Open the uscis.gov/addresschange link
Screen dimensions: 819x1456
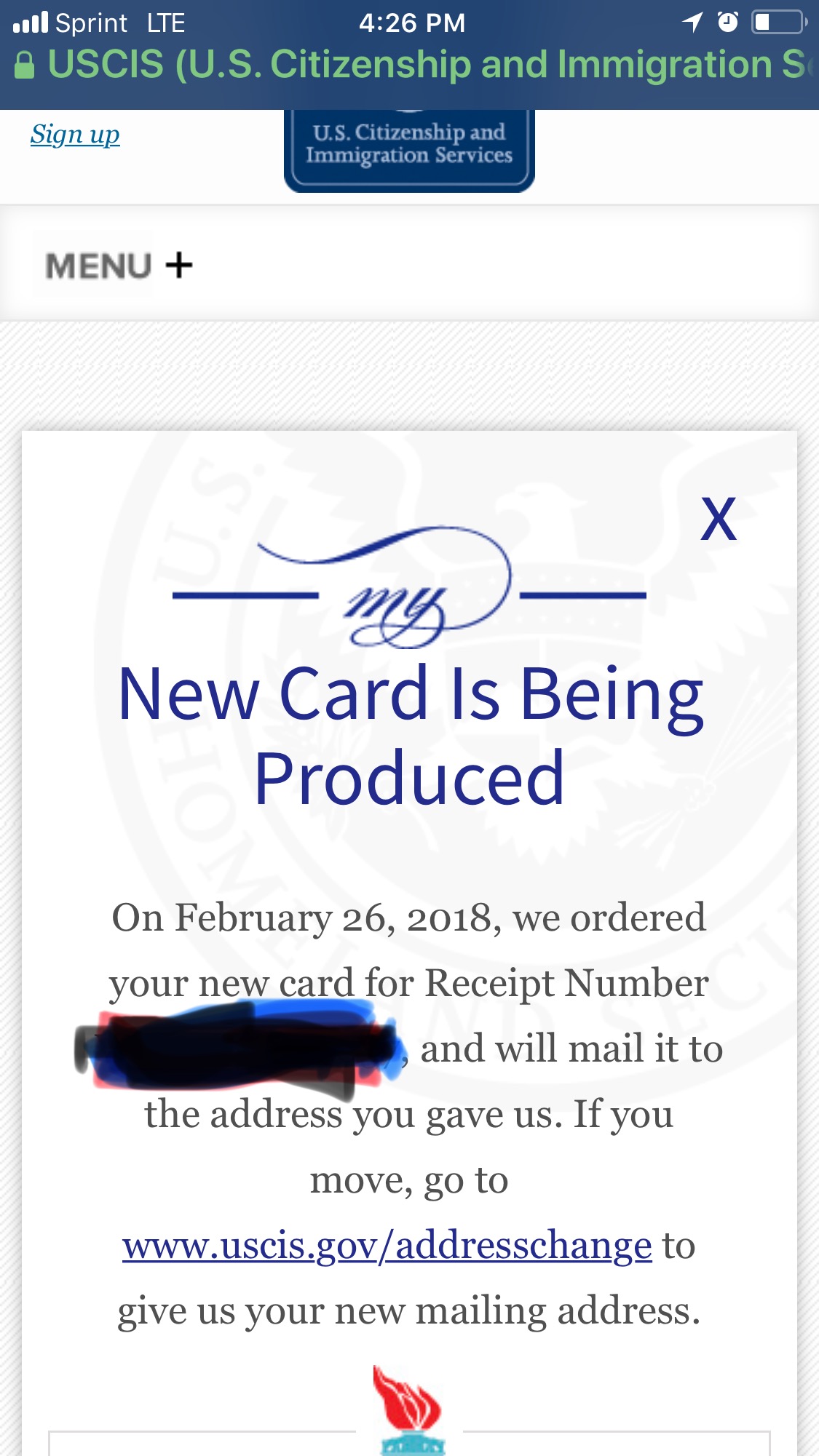coord(387,1246)
